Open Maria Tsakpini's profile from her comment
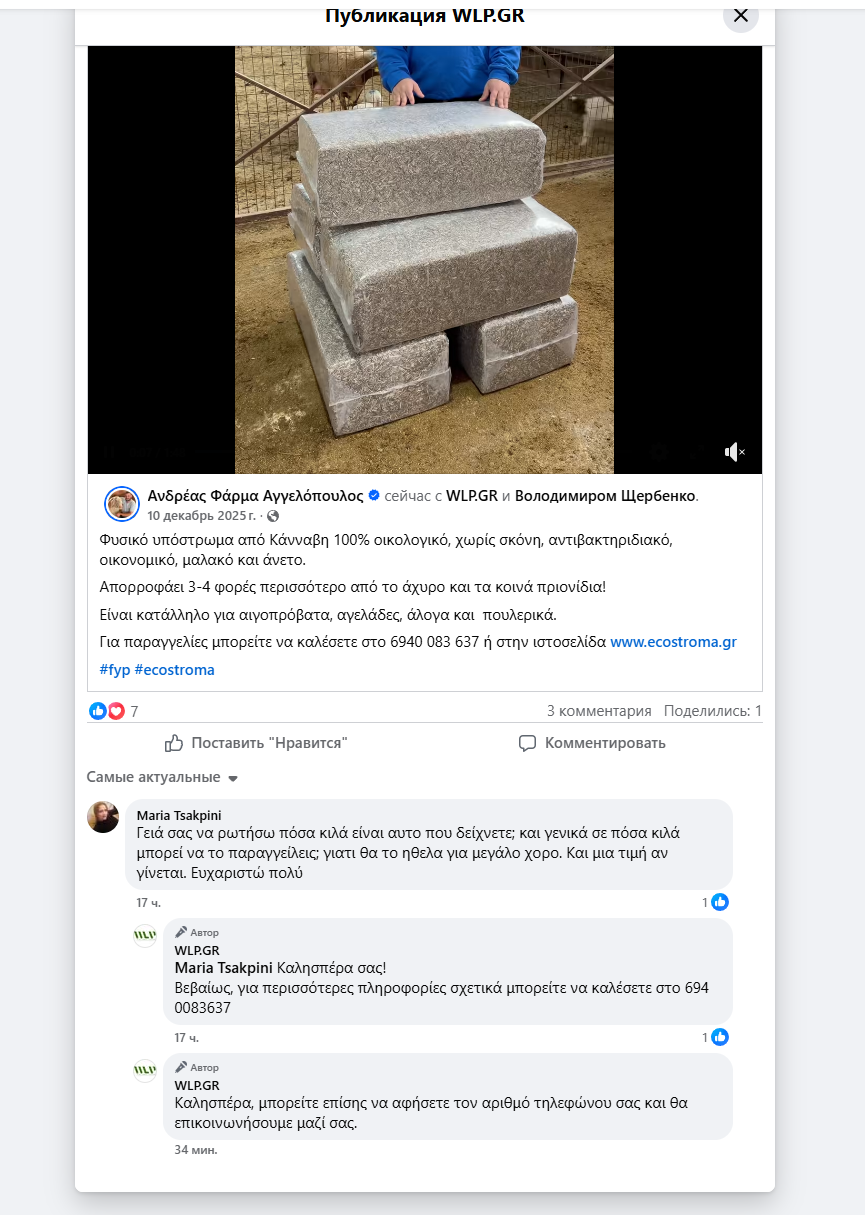865x1215 pixels. (x=178, y=815)
